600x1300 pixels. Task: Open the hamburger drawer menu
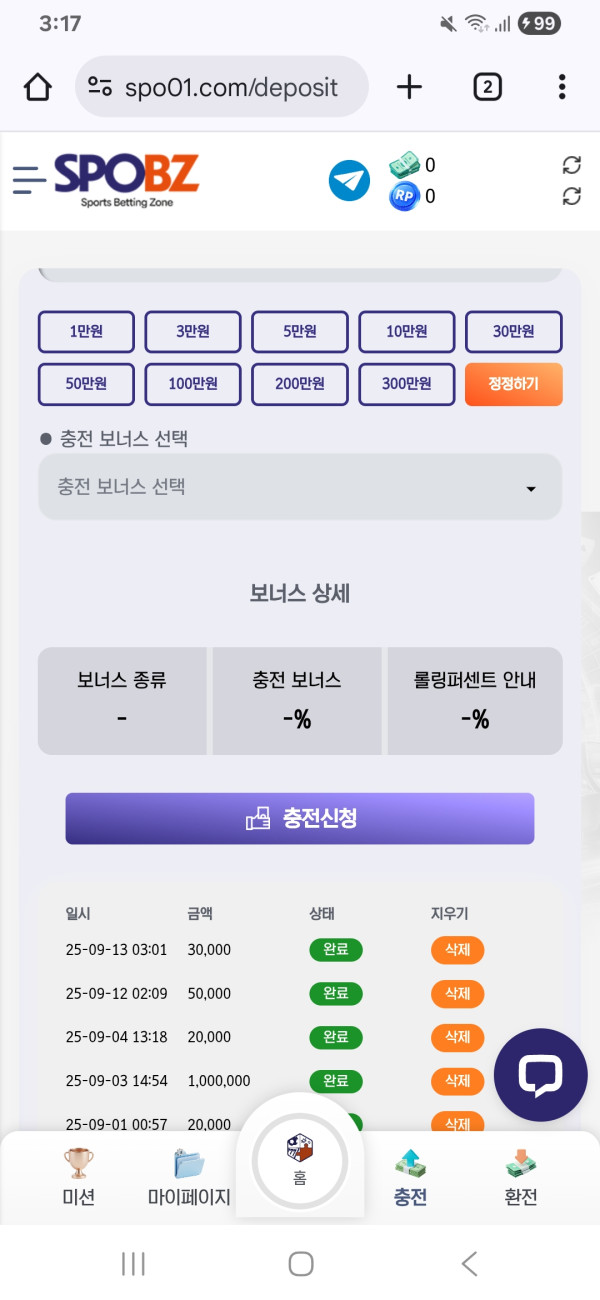tap(29, 180)
